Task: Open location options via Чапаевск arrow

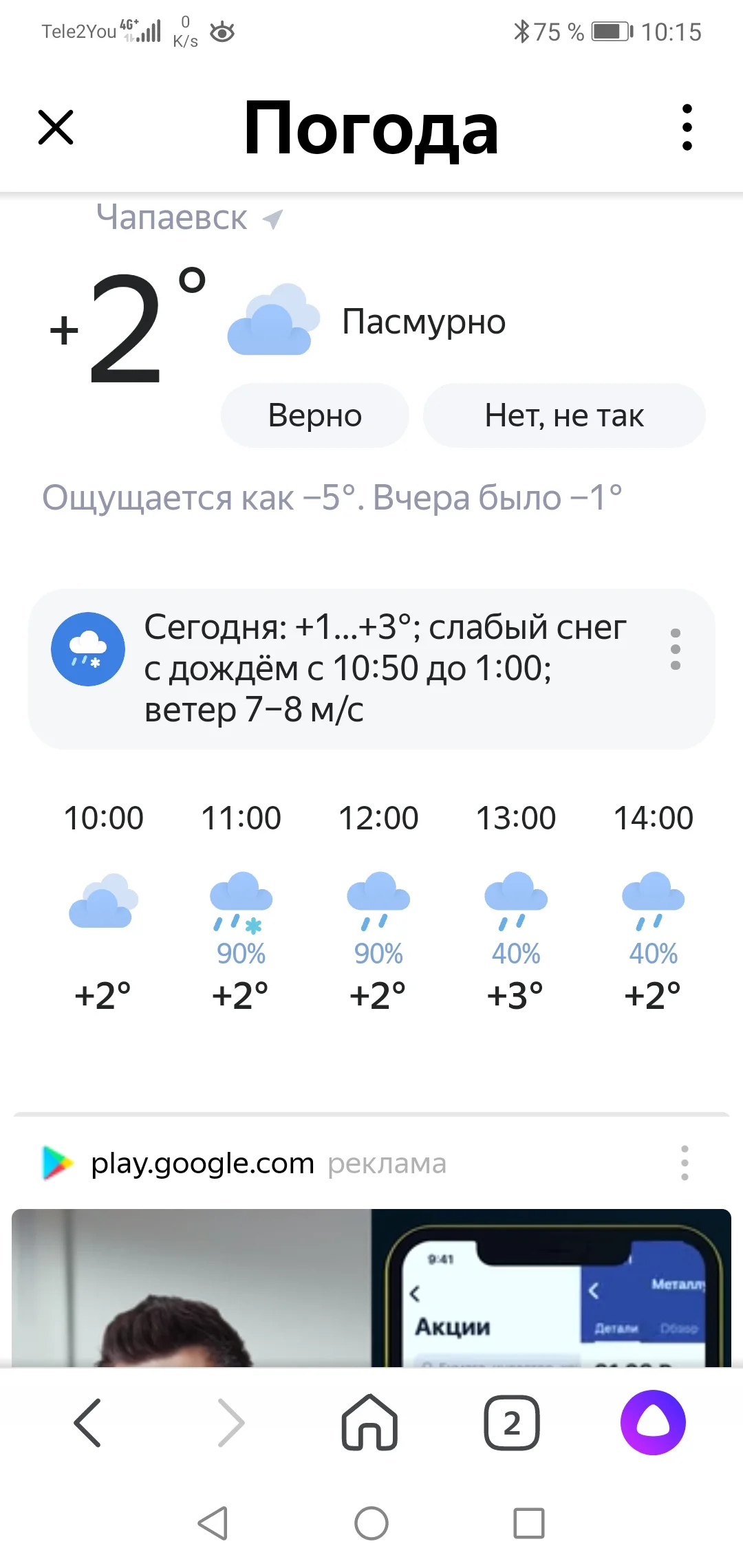Action: coord(272,217)
